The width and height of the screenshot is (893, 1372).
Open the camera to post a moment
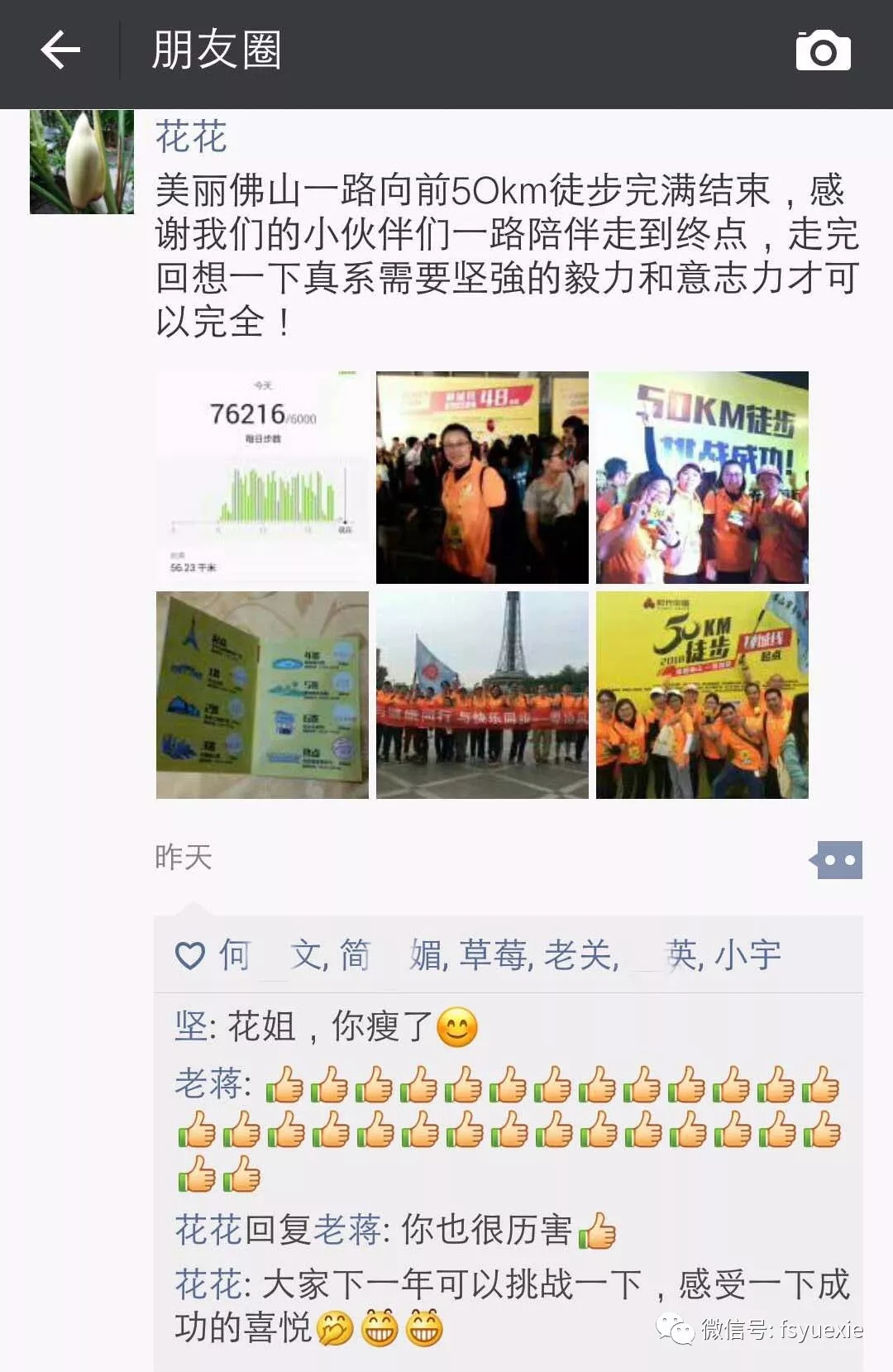coord(823,51)
